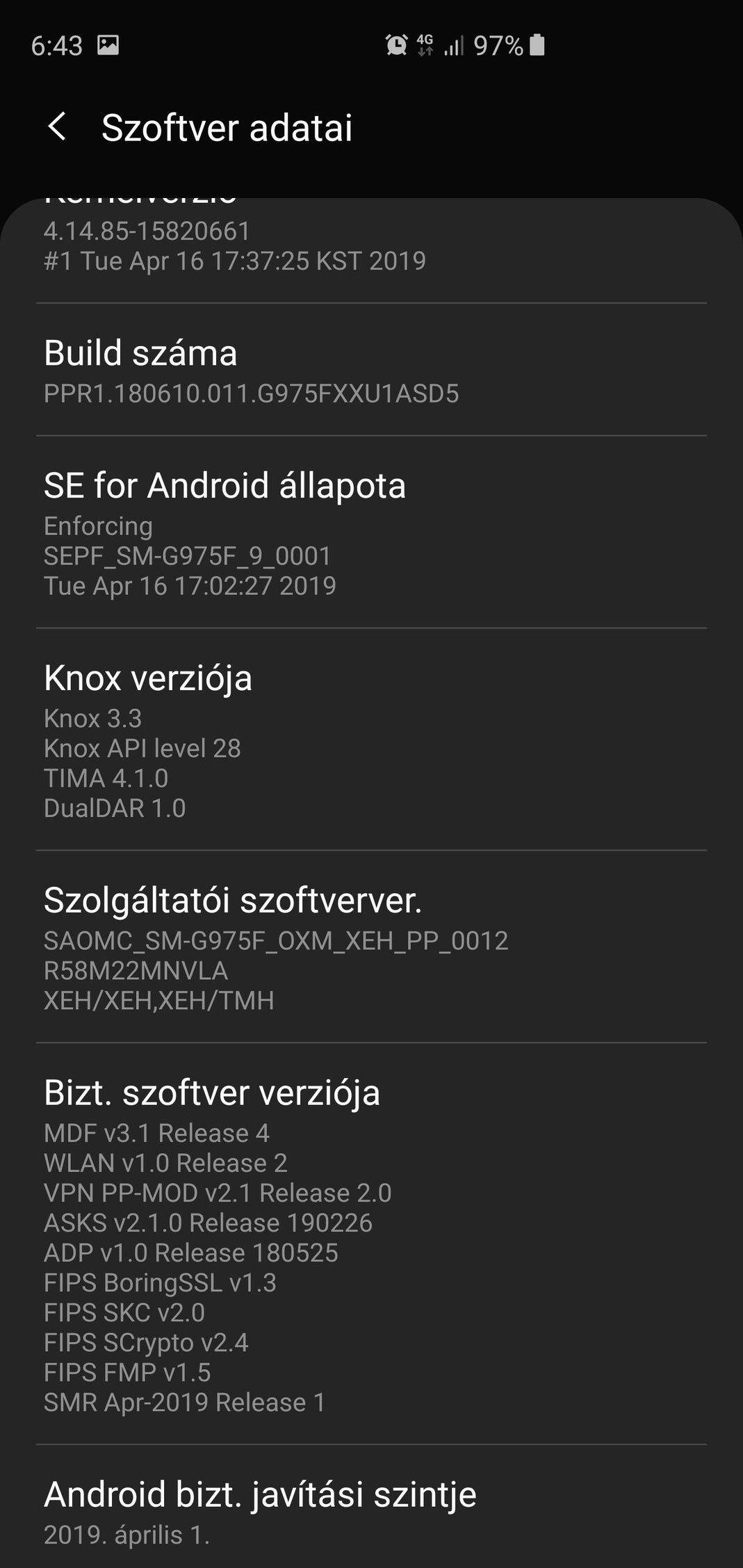This screenshot has width=743, height=1568.
Task: Go back from Szoftver adatai
Action: pos(57,127)
